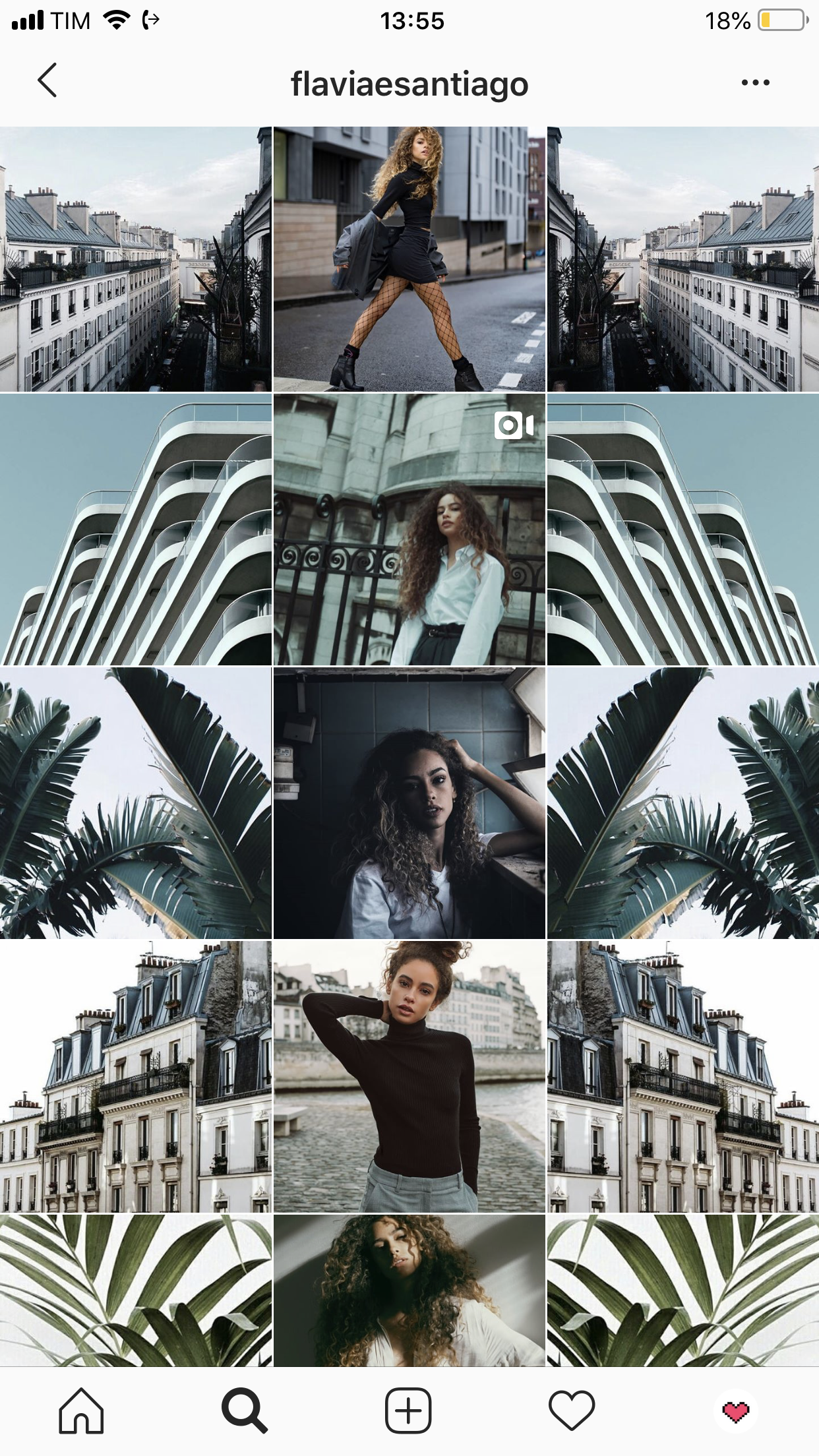Viewport: 819px width, 1456px height.
Task: Play the video post by iron railing
Action: click(409, 529)
